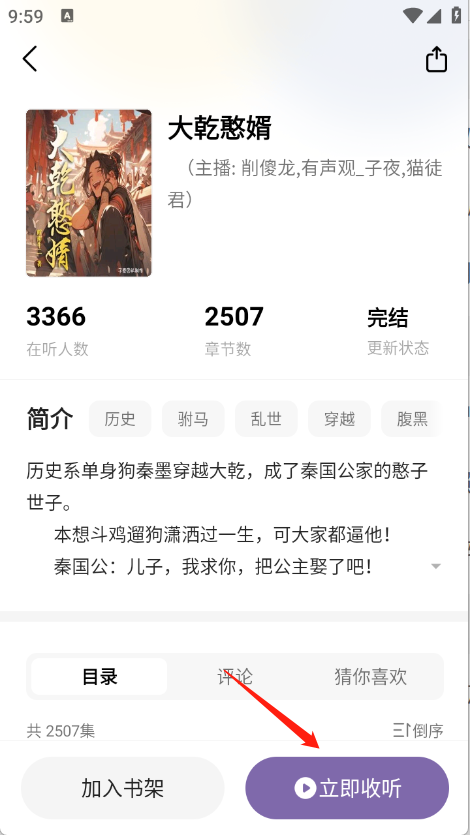Share this audiobook
The height and width of the screenshot is (835, 470).
click(x=436, y=59)
